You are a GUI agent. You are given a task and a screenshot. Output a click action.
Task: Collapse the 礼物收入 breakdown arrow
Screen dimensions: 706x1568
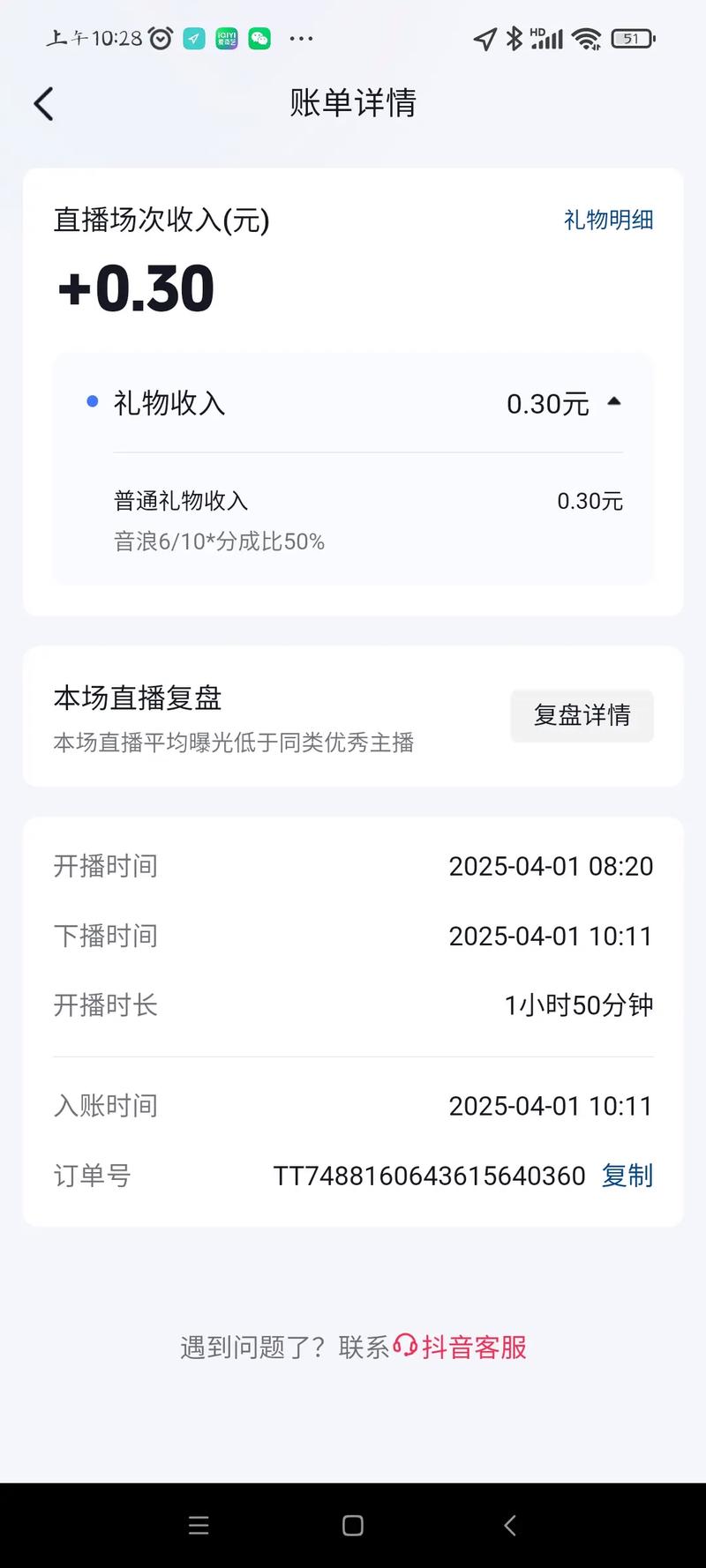614,402
